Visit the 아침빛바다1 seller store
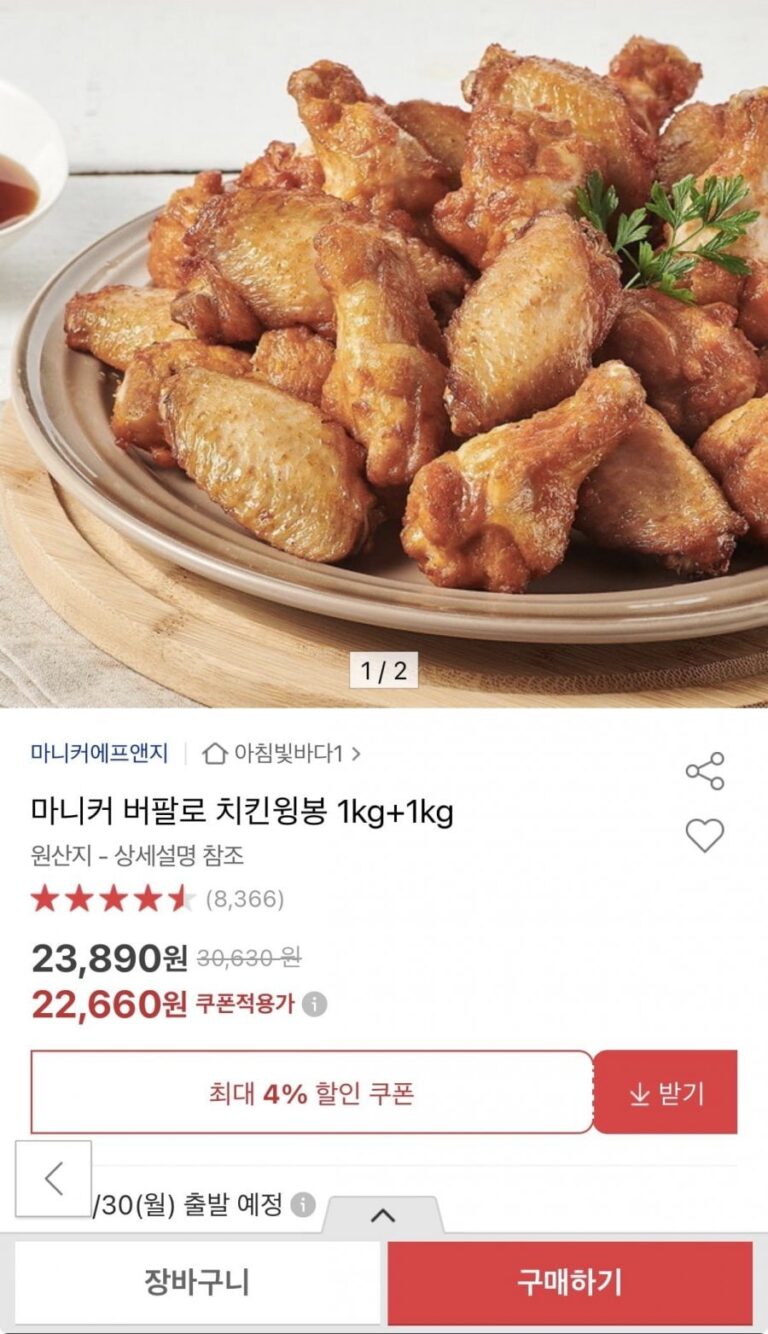768x1334 pixels. click(x=282, y=753)
